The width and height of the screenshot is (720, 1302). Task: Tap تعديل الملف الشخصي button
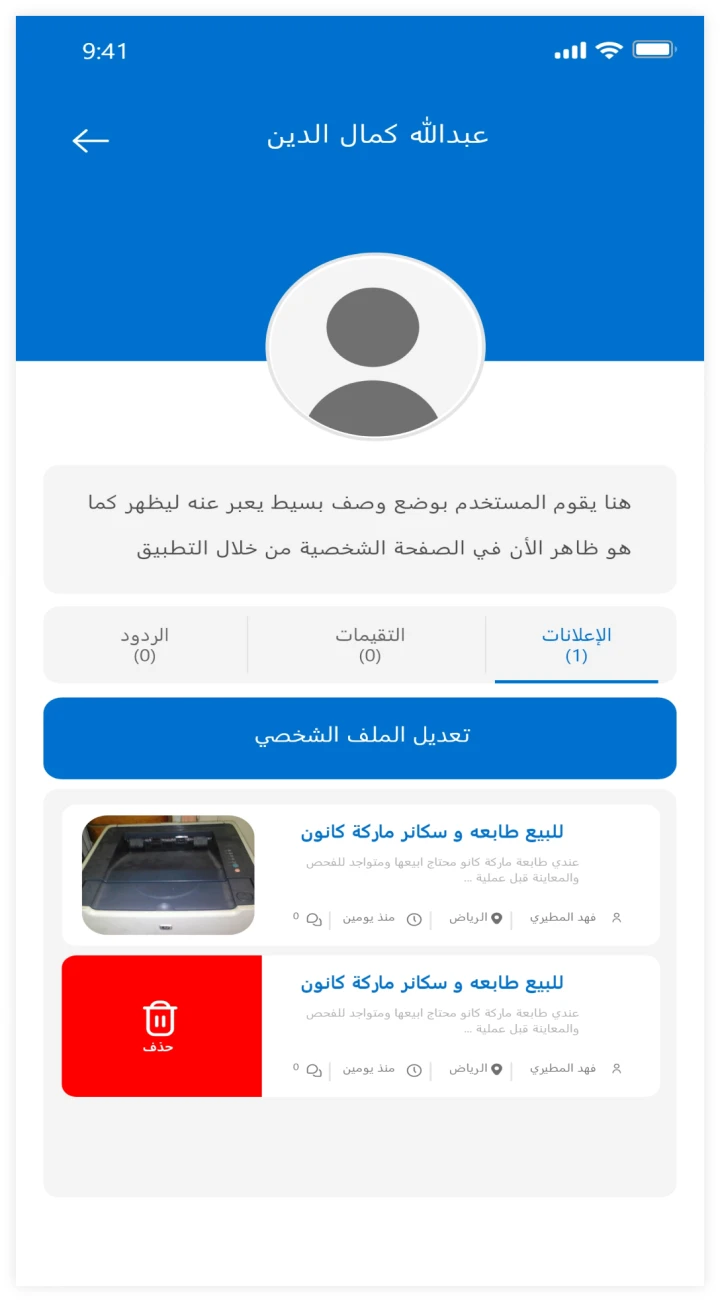click(360, 737)
